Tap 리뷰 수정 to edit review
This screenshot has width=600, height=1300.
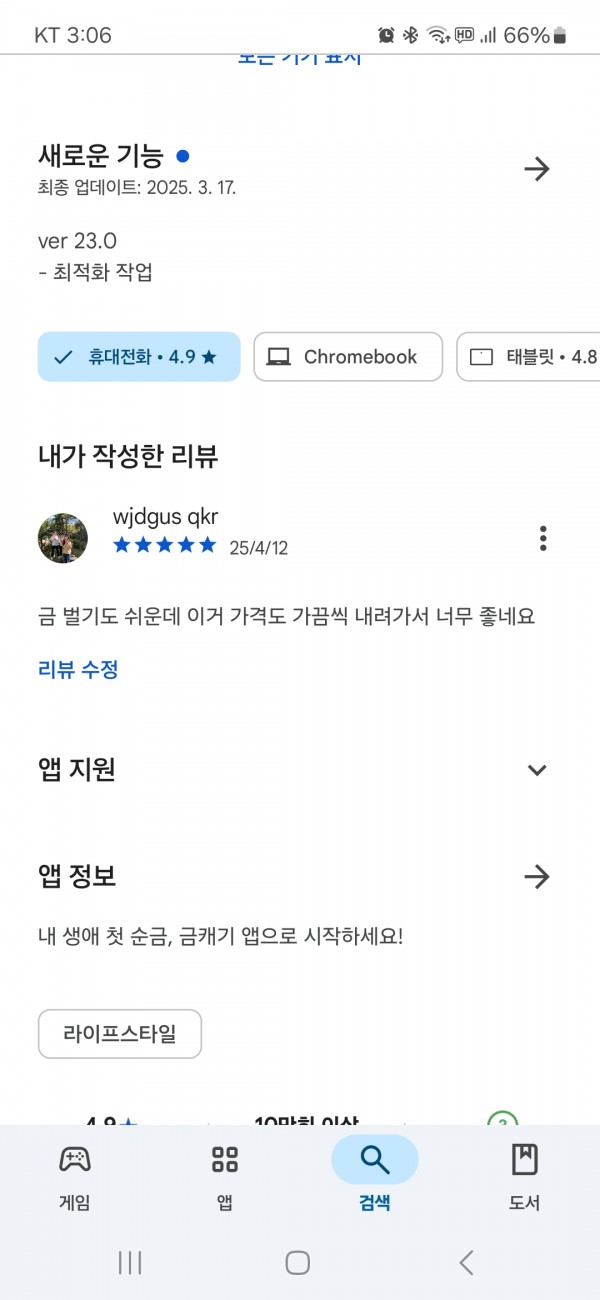point(78,670)
